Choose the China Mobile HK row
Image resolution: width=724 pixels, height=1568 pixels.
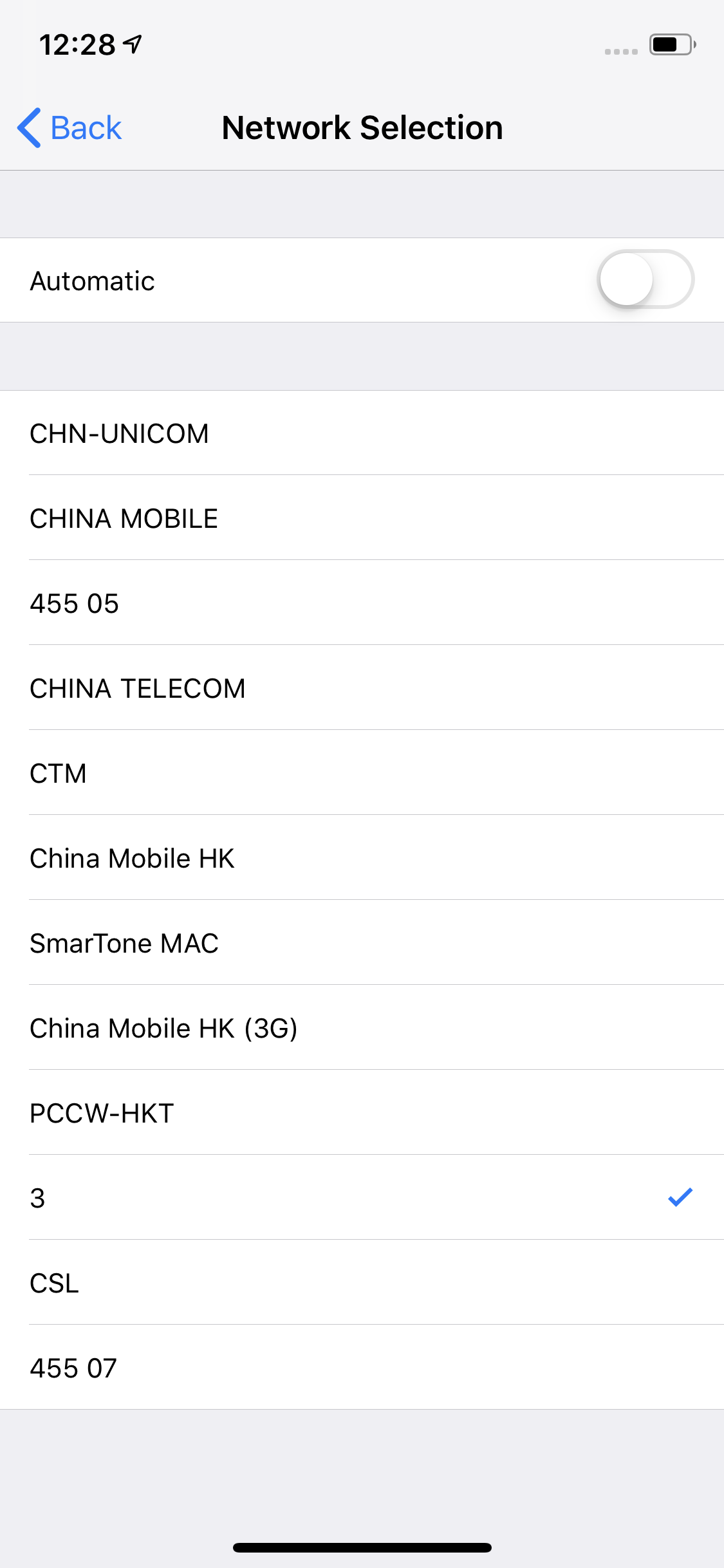click(x=362, y=858)
